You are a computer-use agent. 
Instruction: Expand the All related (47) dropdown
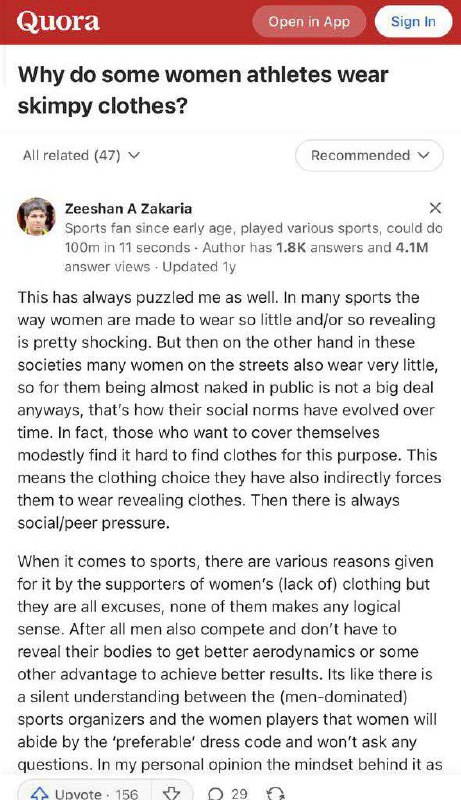pos(81,155)
